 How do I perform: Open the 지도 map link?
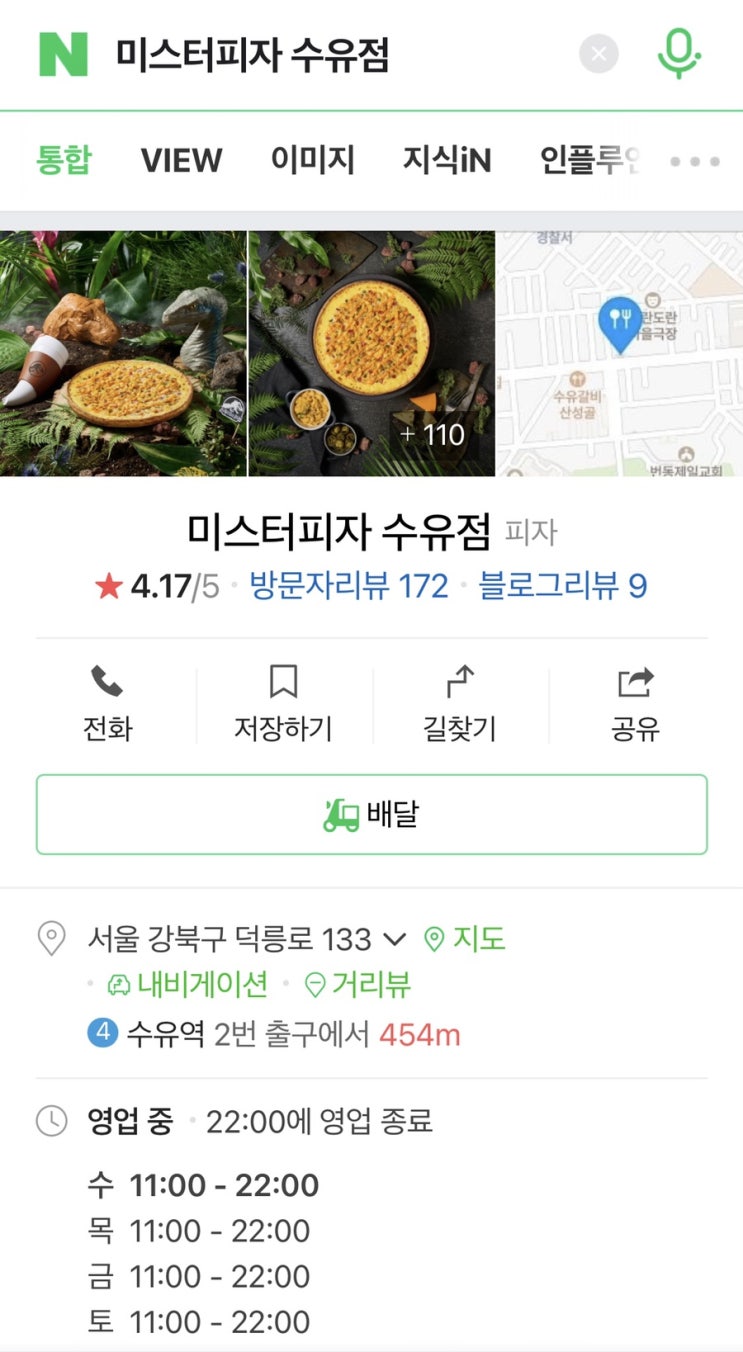[465, 939]
